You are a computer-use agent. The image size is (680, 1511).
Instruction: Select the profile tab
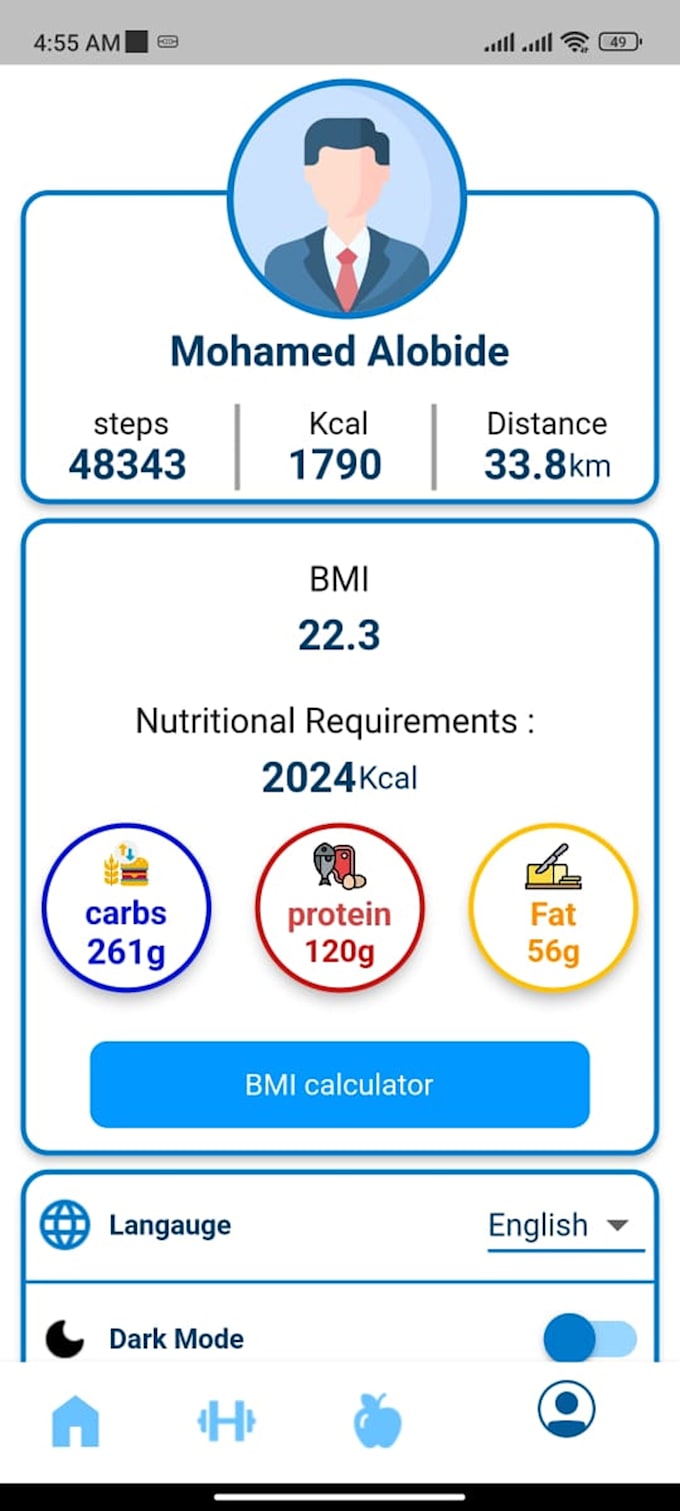(x=566, y=1410)
